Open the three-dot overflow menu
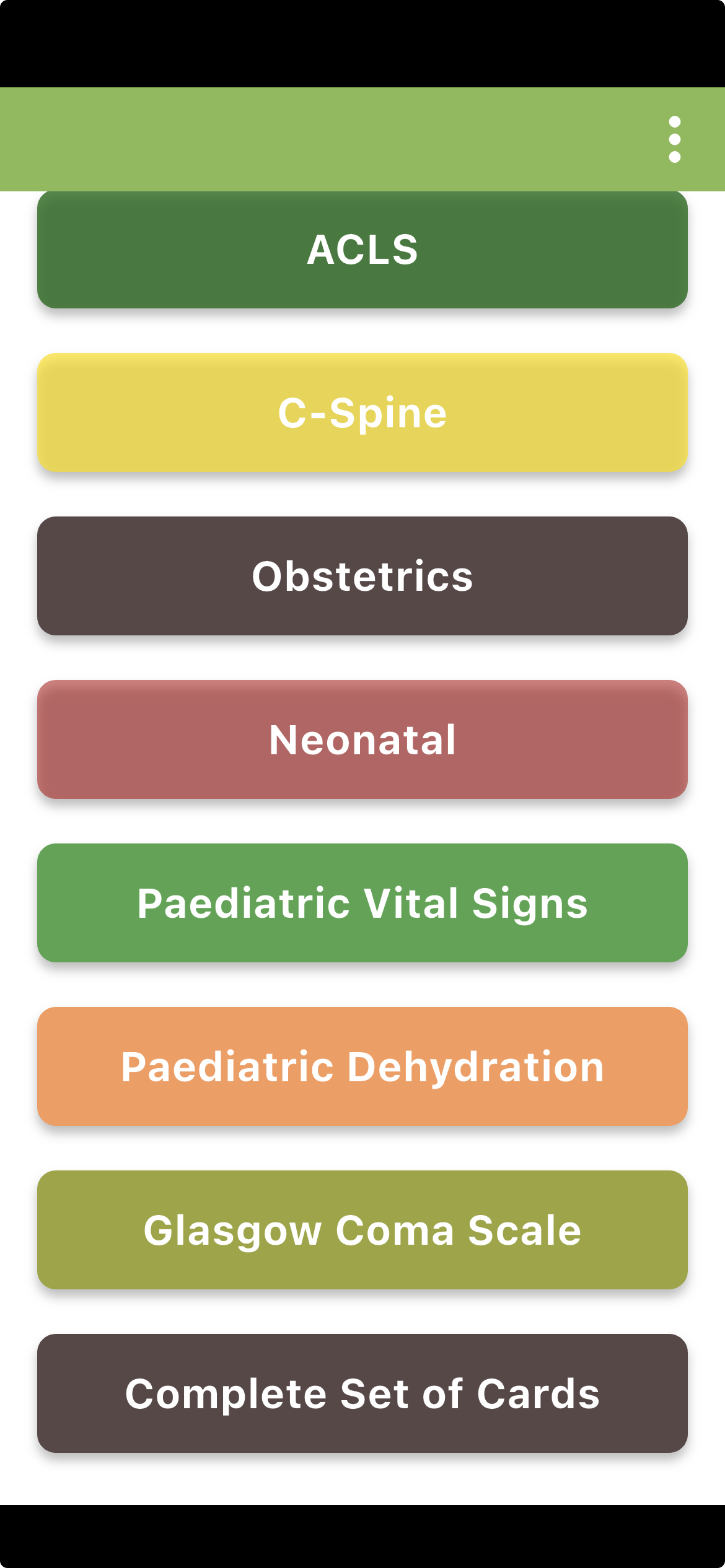725x1568 pixels. pos(674,139)
